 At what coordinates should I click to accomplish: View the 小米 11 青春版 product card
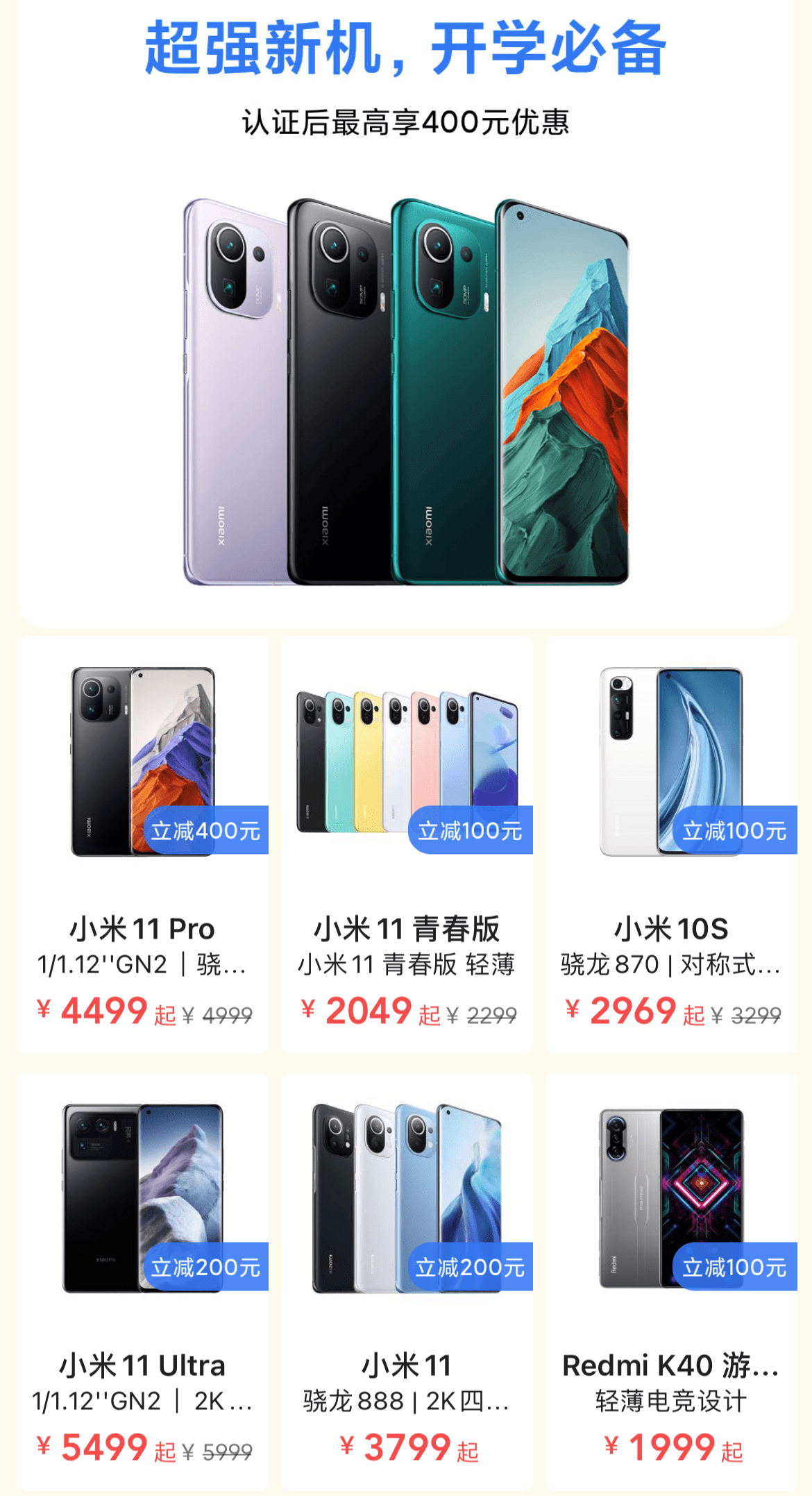(407, 845)
